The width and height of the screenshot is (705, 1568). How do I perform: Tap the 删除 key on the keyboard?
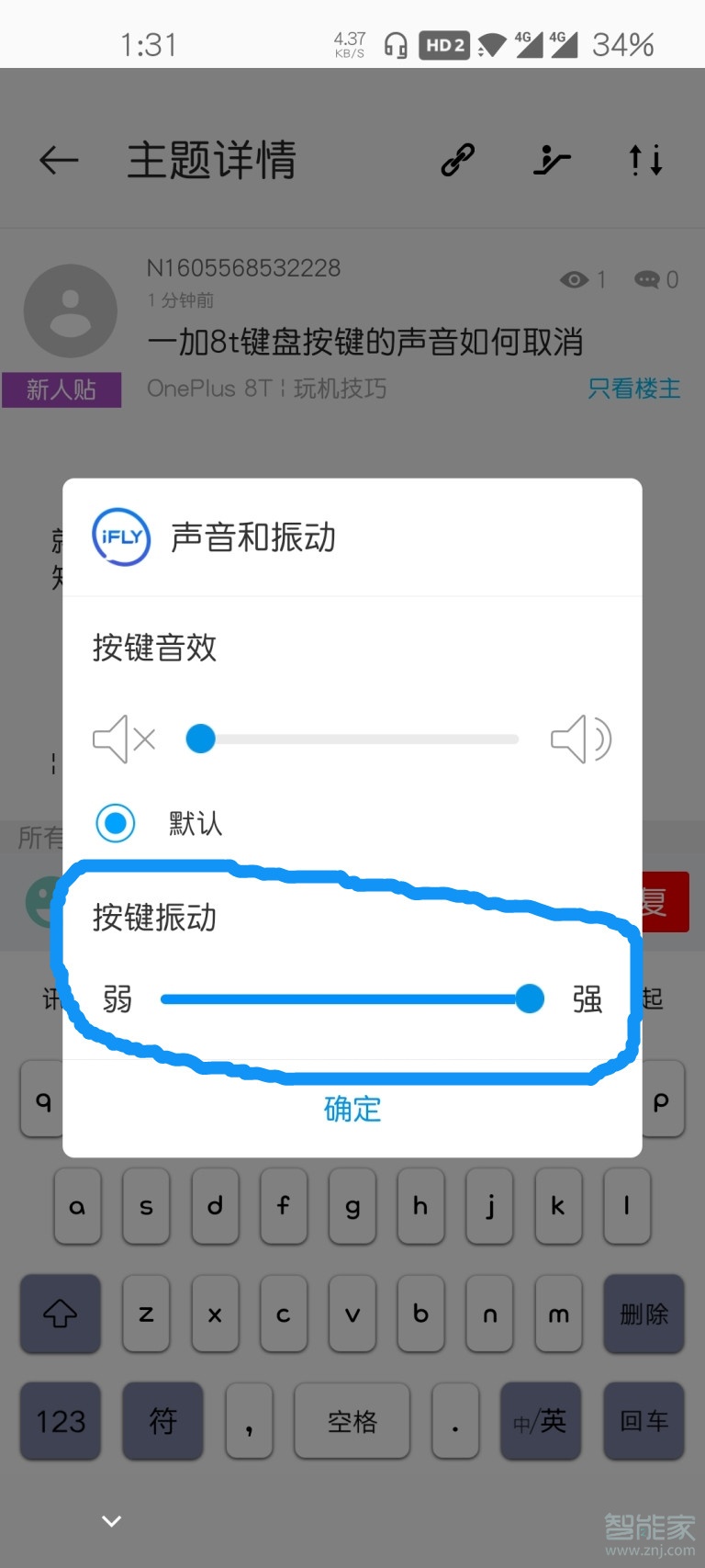(x=643, y=1314)
